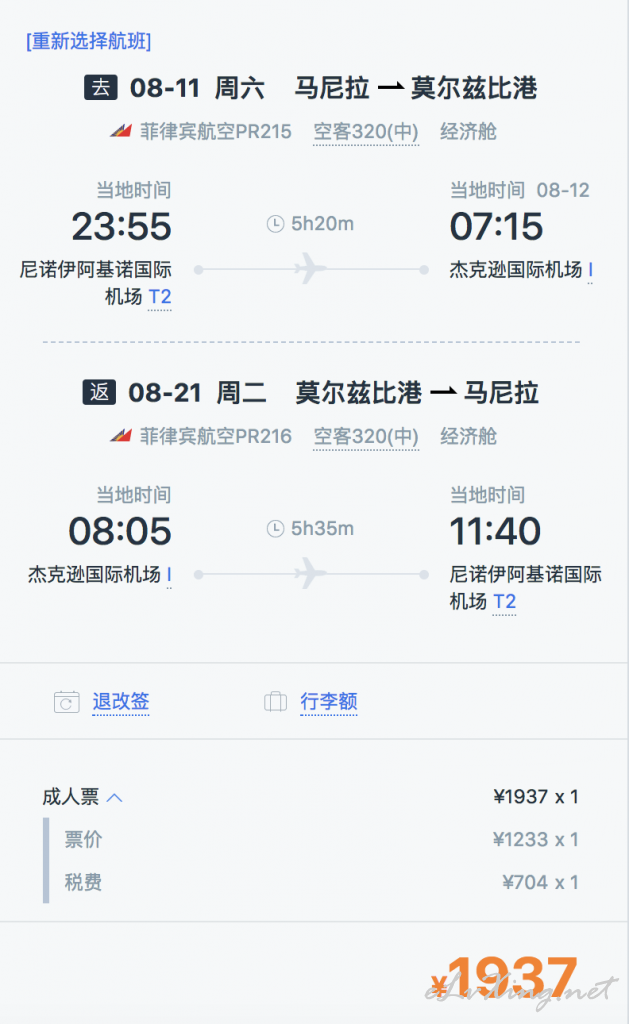Open 退改签 refund and change policy
Viewport: 629px width, 1024px height.
(121, 701)
